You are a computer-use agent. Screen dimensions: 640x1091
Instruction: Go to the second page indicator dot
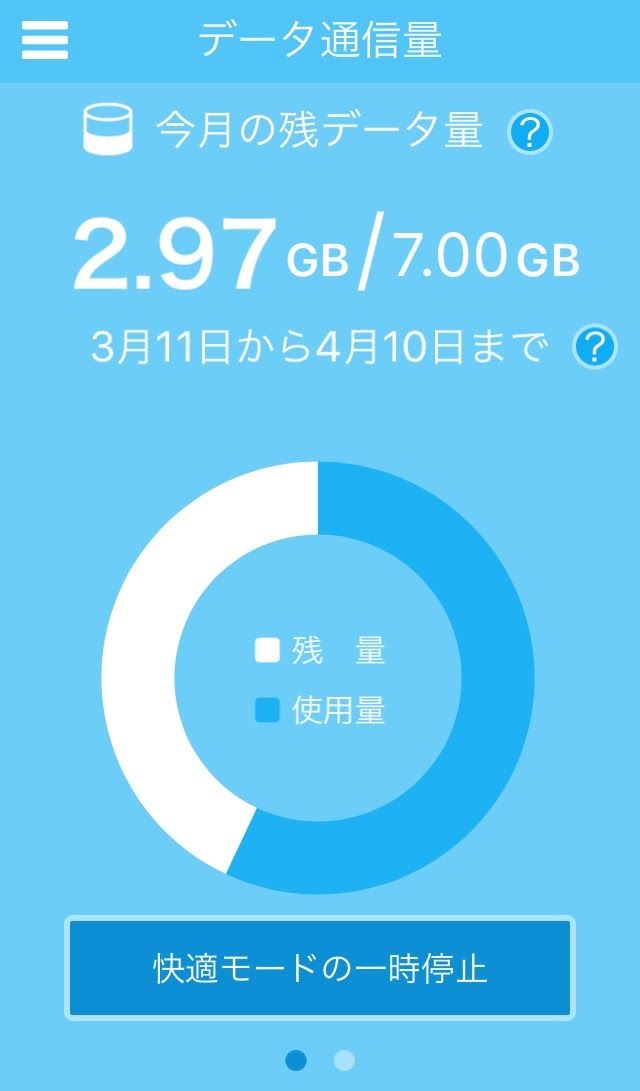pos(343,1060)
